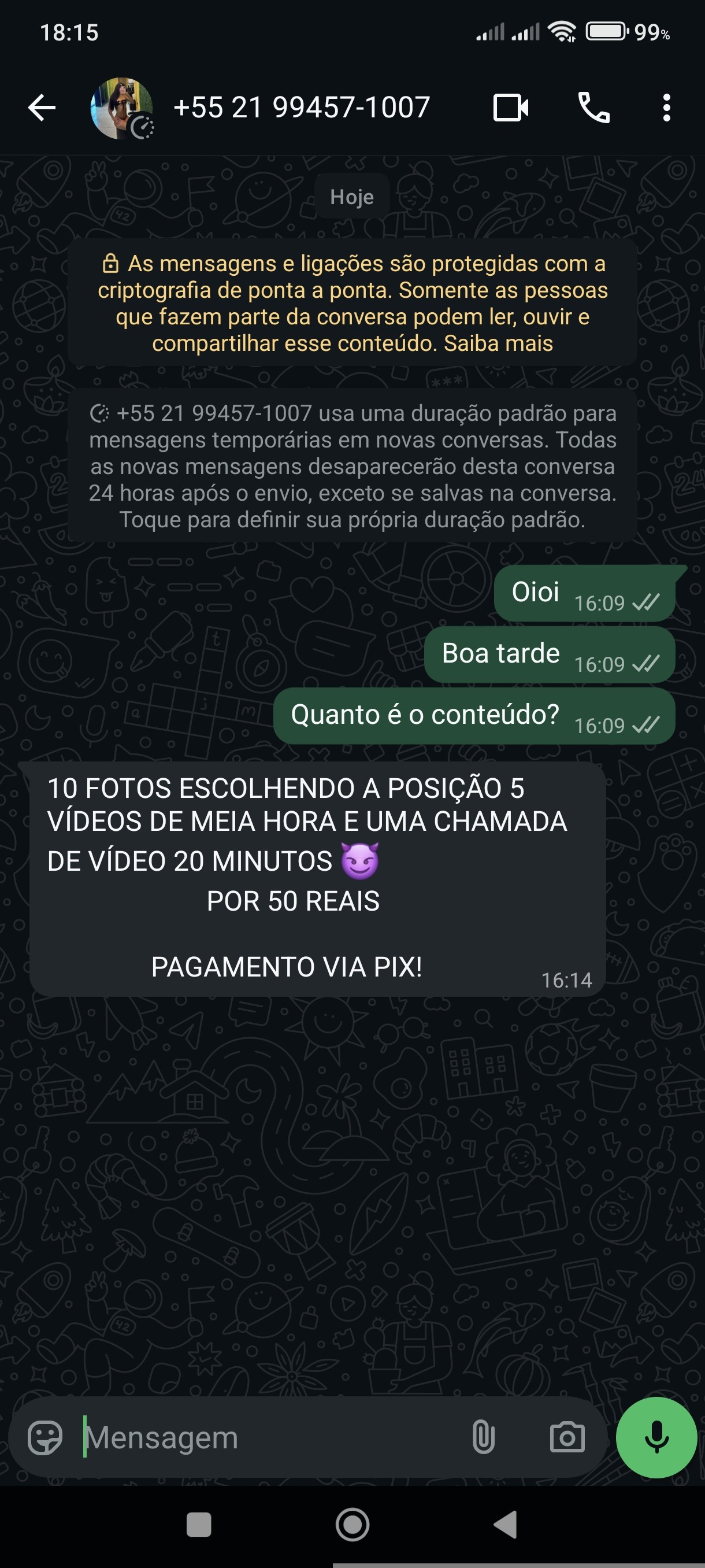The height and width of the screenshot is (1568, 705).
Task: Open the temporary messages duration notice
Action: [x=352, y=466]
